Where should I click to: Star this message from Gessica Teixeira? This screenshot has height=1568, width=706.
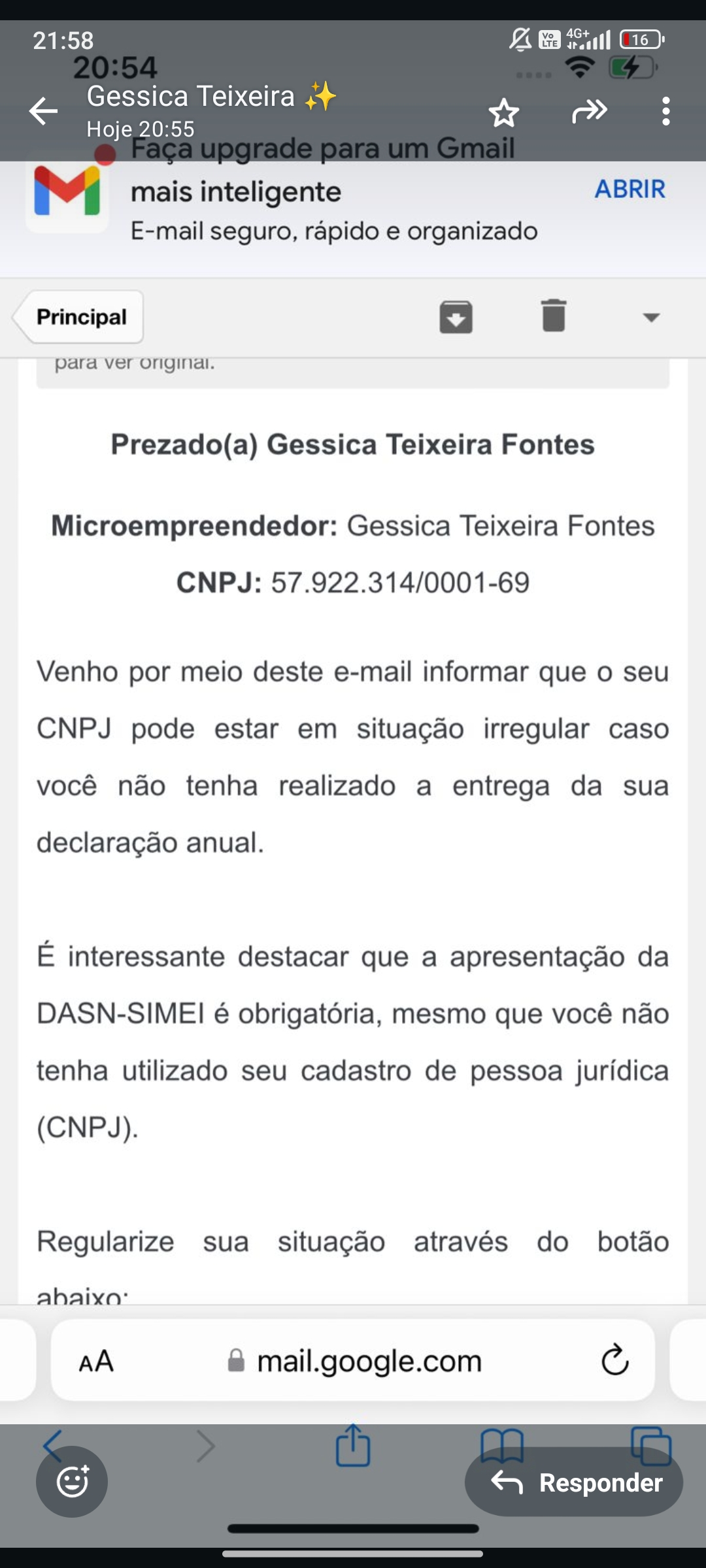(504, 112)
